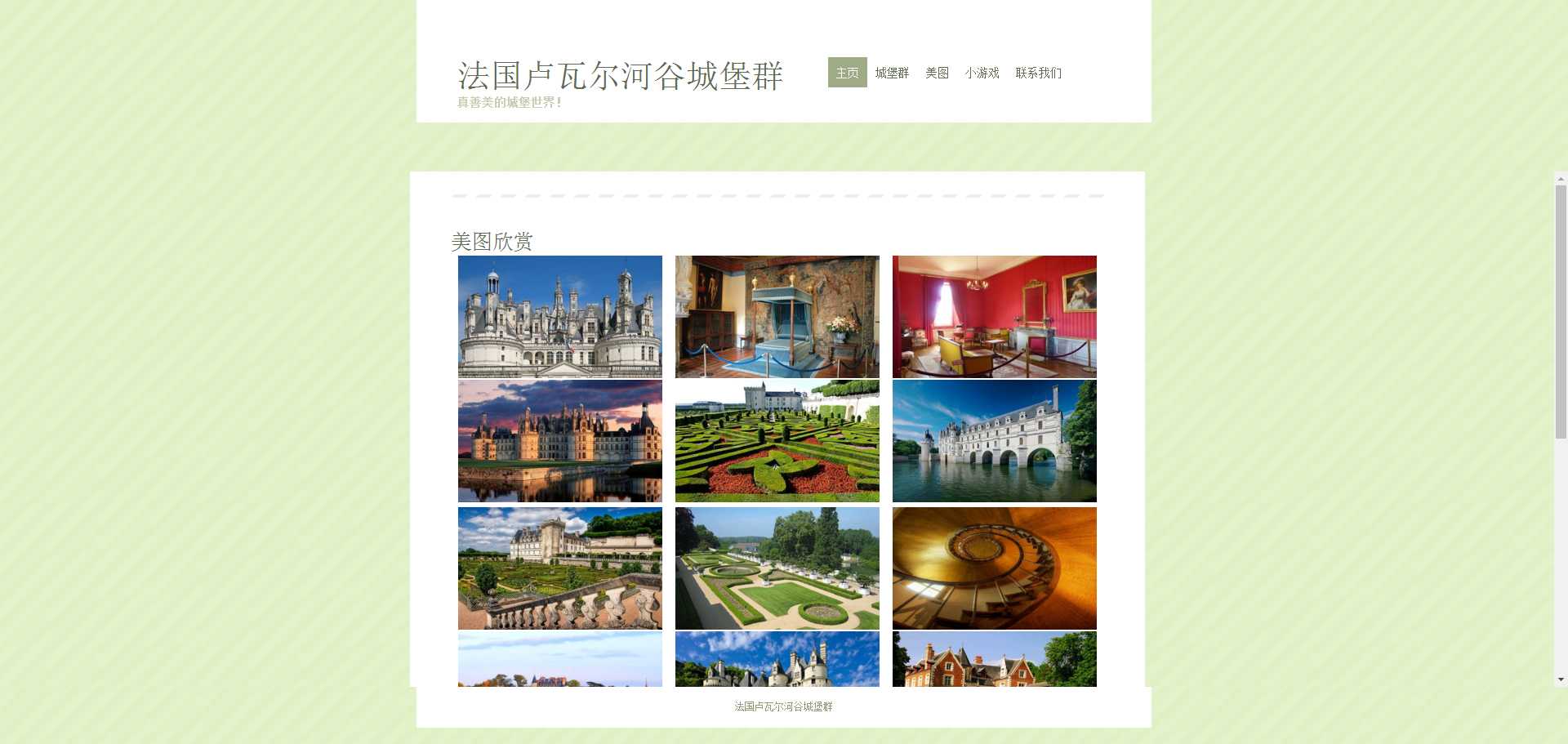View the spiral staircase photo
1568x744 pixels.
tap(995, 568)
